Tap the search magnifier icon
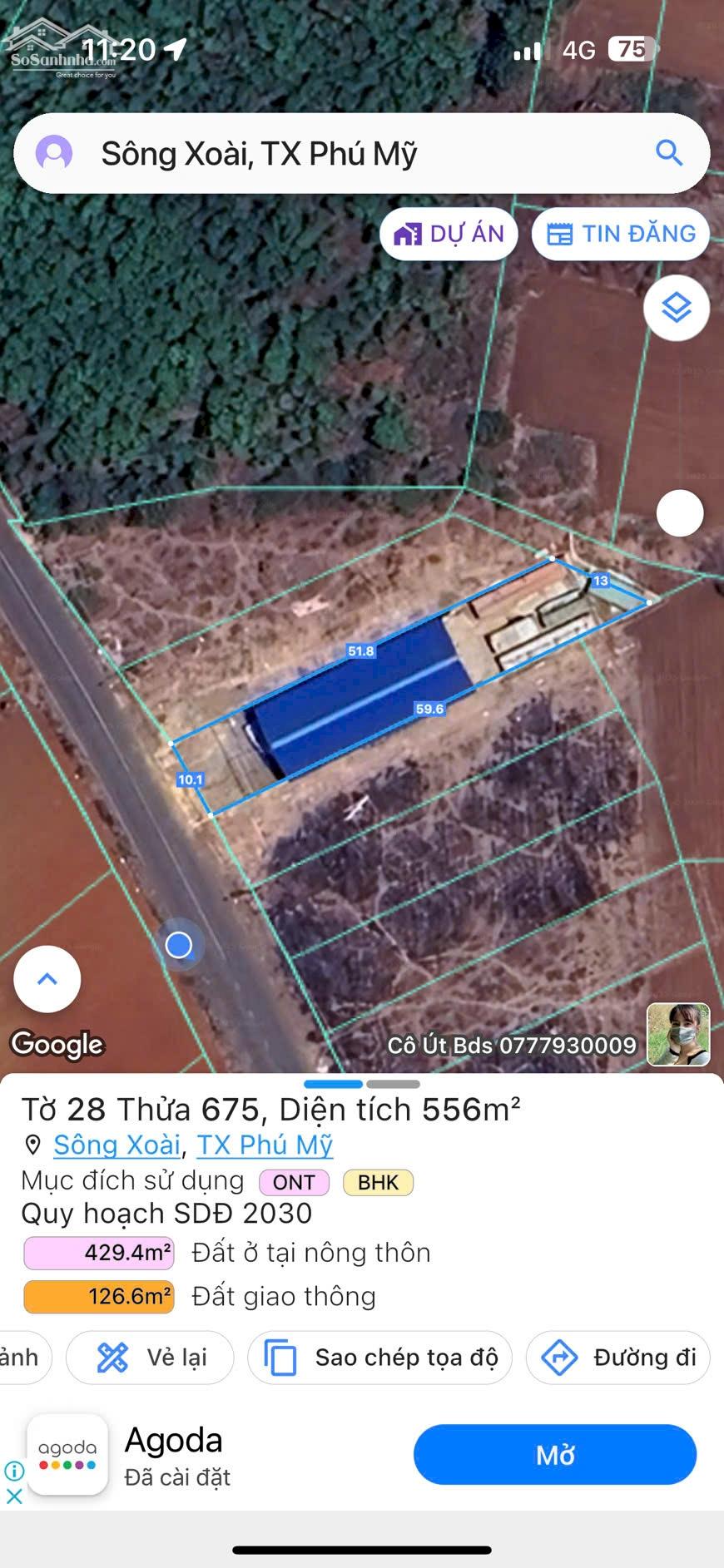 [669, 153]
